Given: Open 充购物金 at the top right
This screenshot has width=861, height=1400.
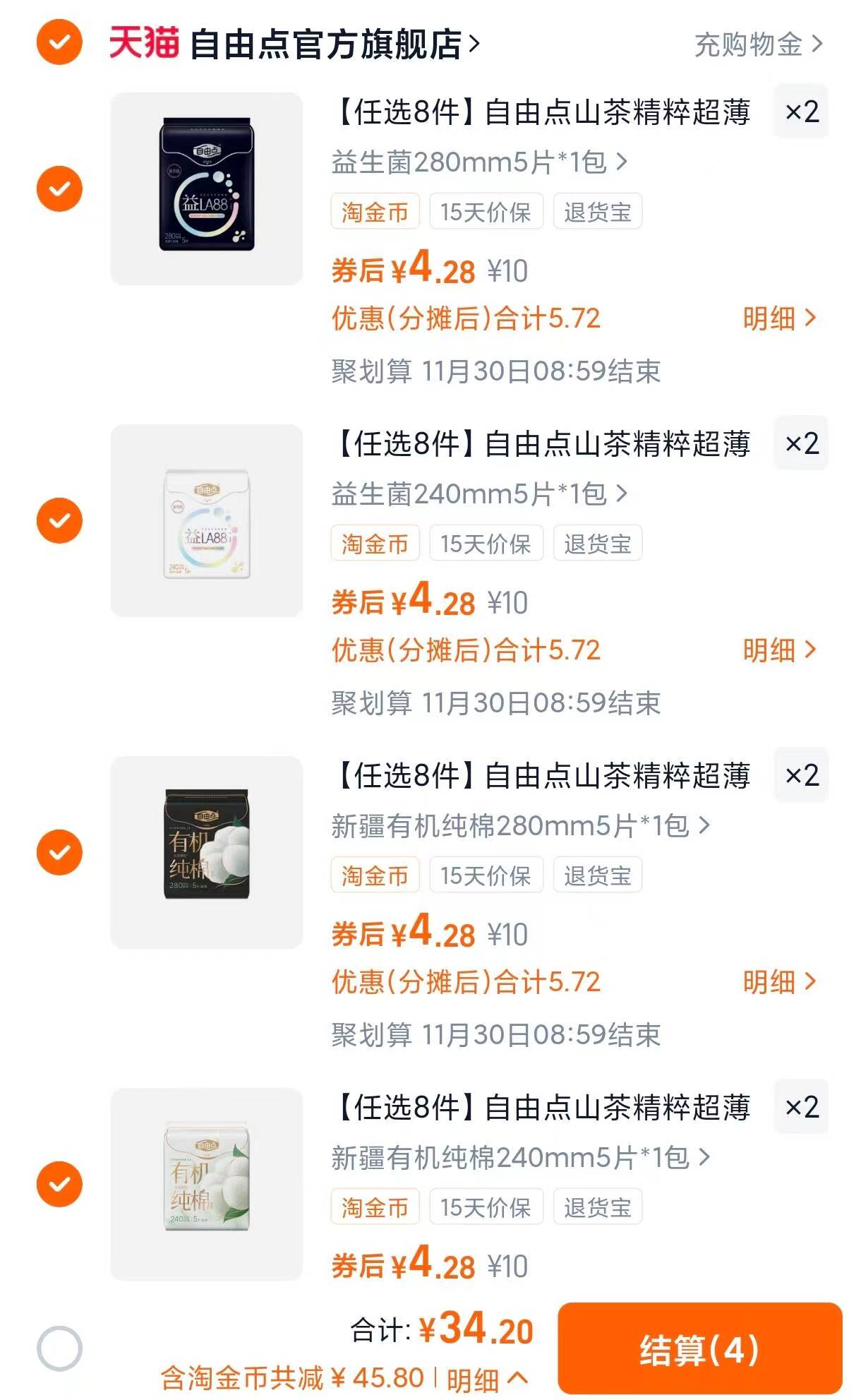Looking at the screenshot, I should tap(748, 42).
